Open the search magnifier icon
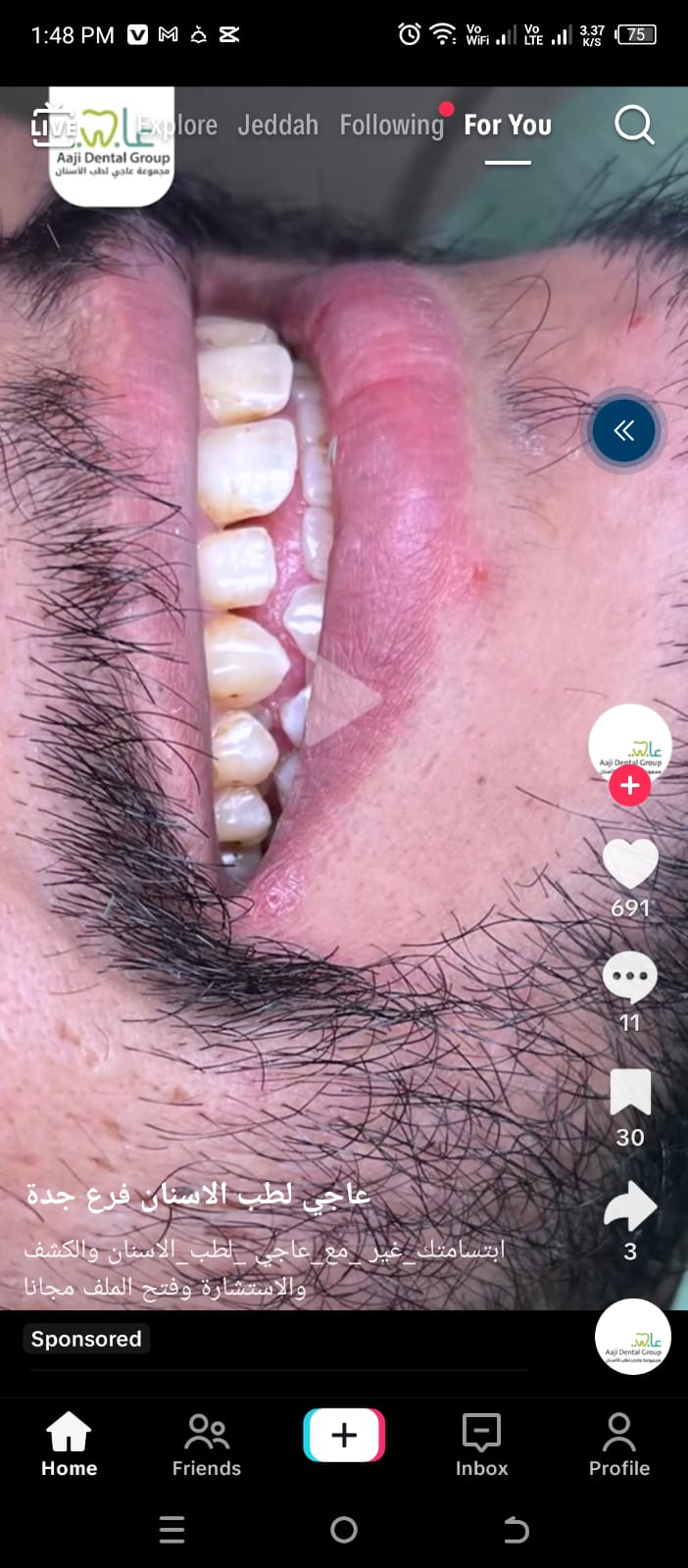 (x=634, y=125)
